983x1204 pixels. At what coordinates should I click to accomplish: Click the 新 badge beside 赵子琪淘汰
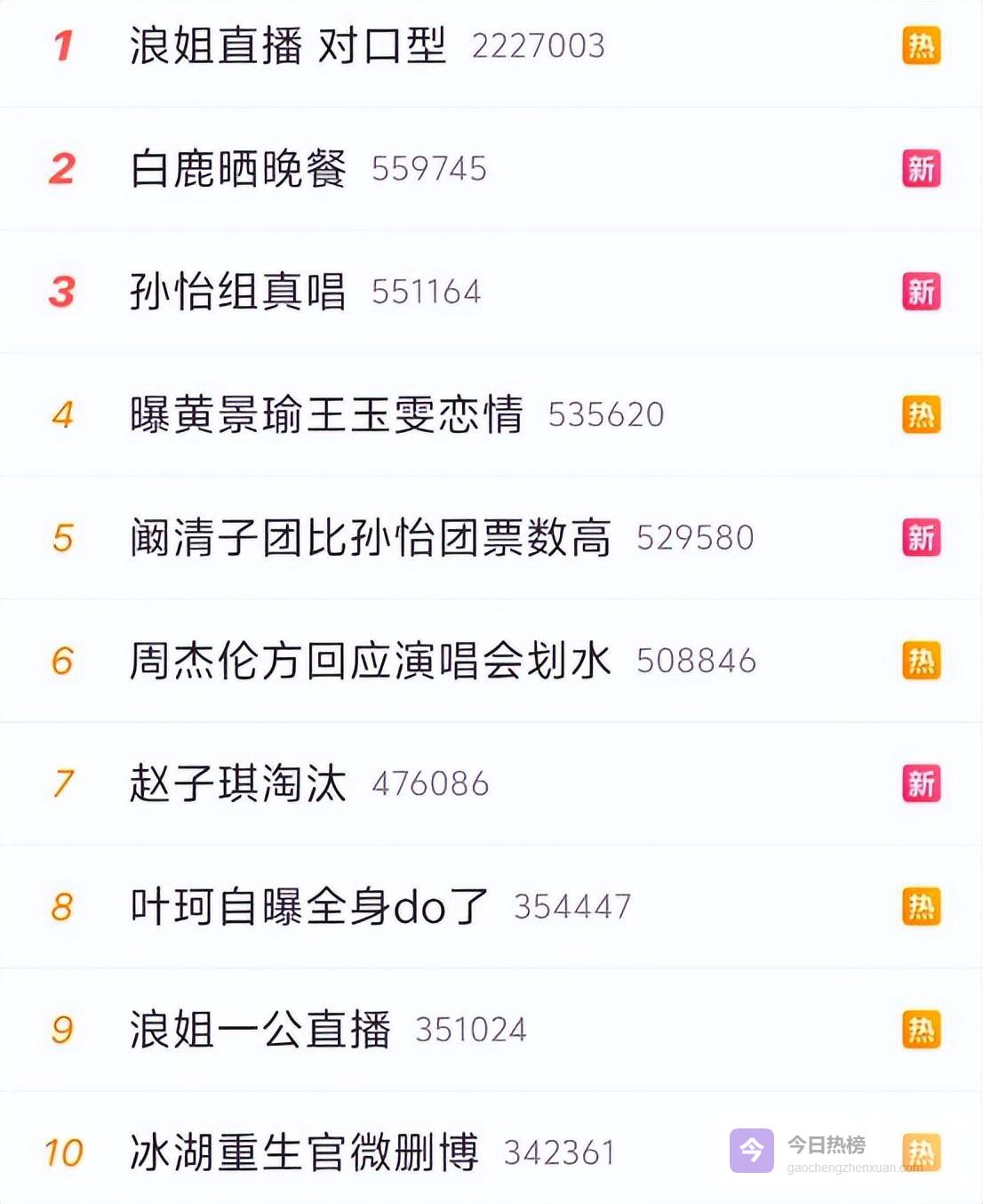(x=922, y=783)
